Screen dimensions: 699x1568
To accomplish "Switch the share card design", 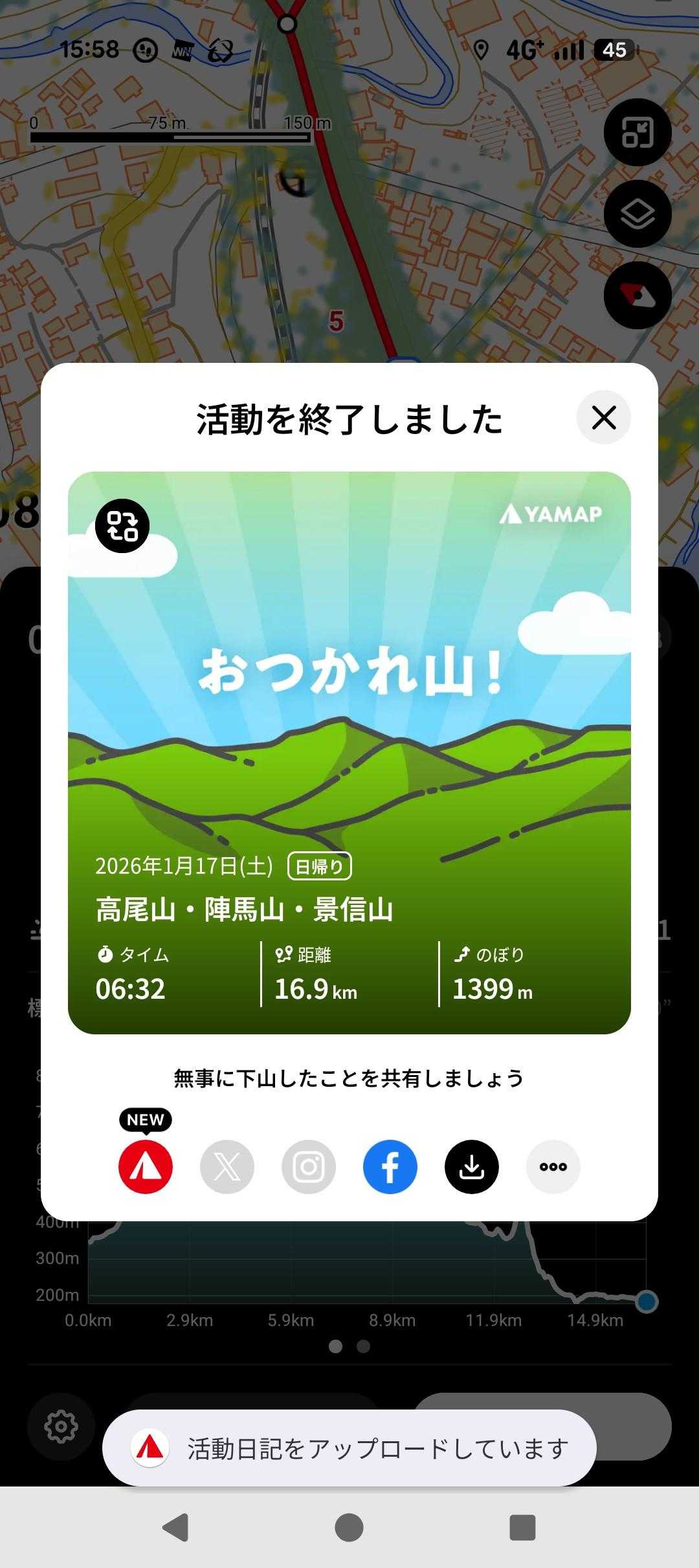I will (122, 525).
